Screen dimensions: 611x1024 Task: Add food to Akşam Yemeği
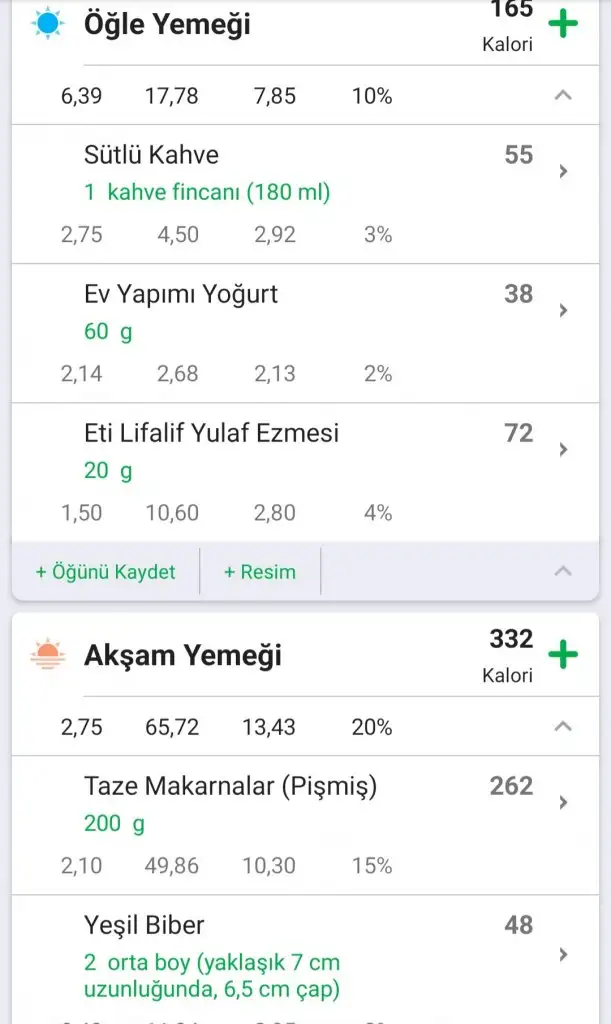click(x=563, y=655)
